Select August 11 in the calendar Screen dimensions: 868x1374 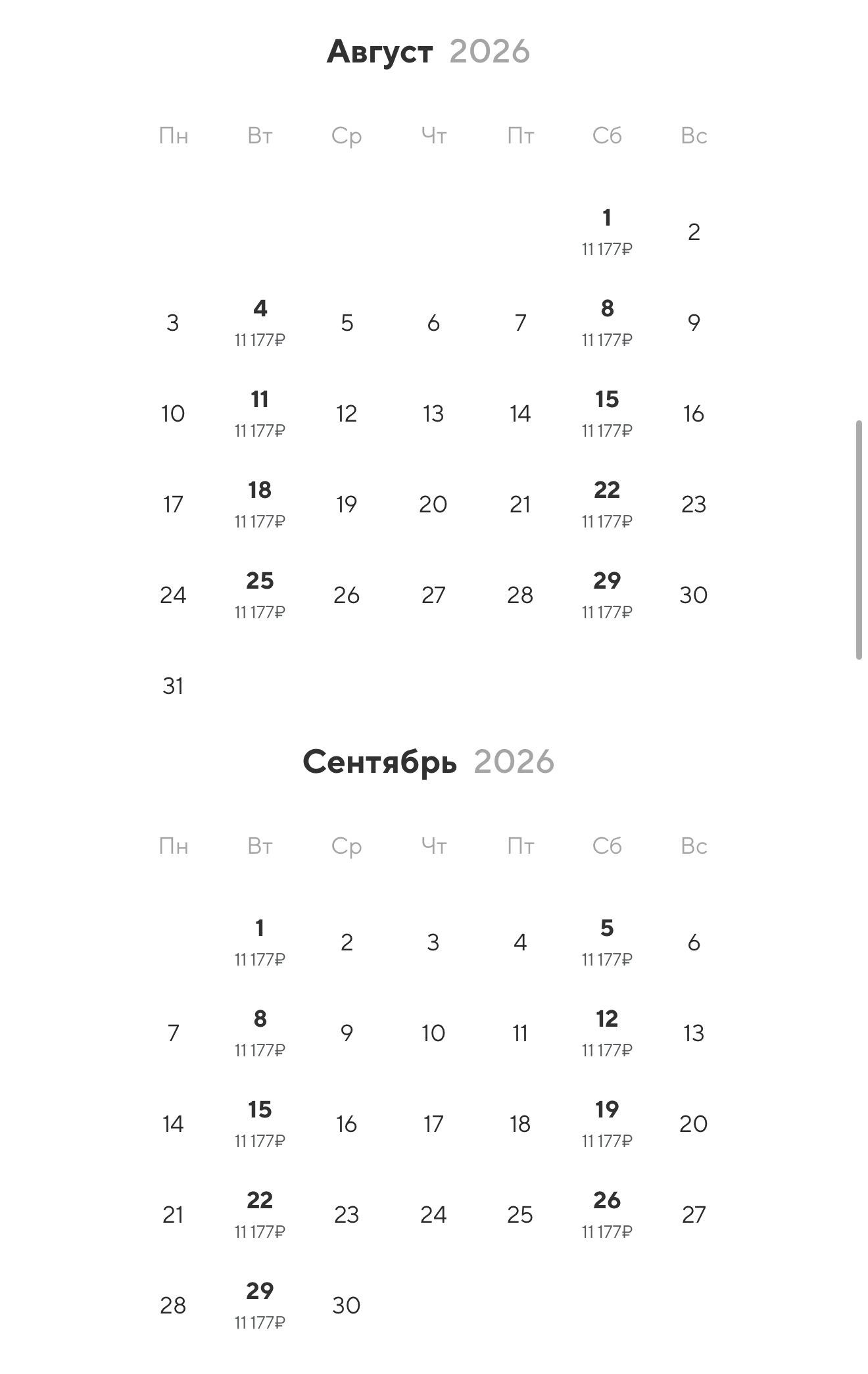(x=260, y=412)
